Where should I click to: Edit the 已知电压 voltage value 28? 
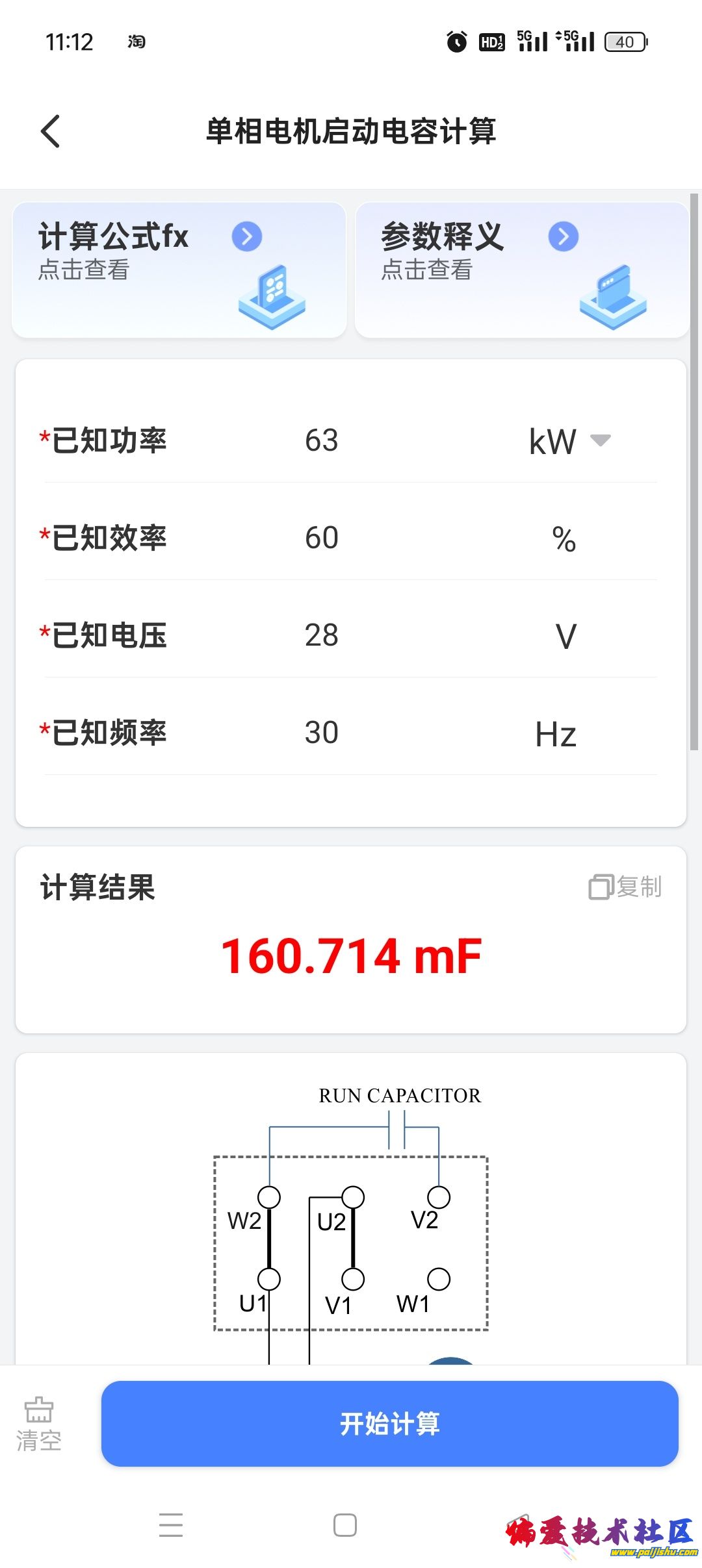tap(320, 635)
